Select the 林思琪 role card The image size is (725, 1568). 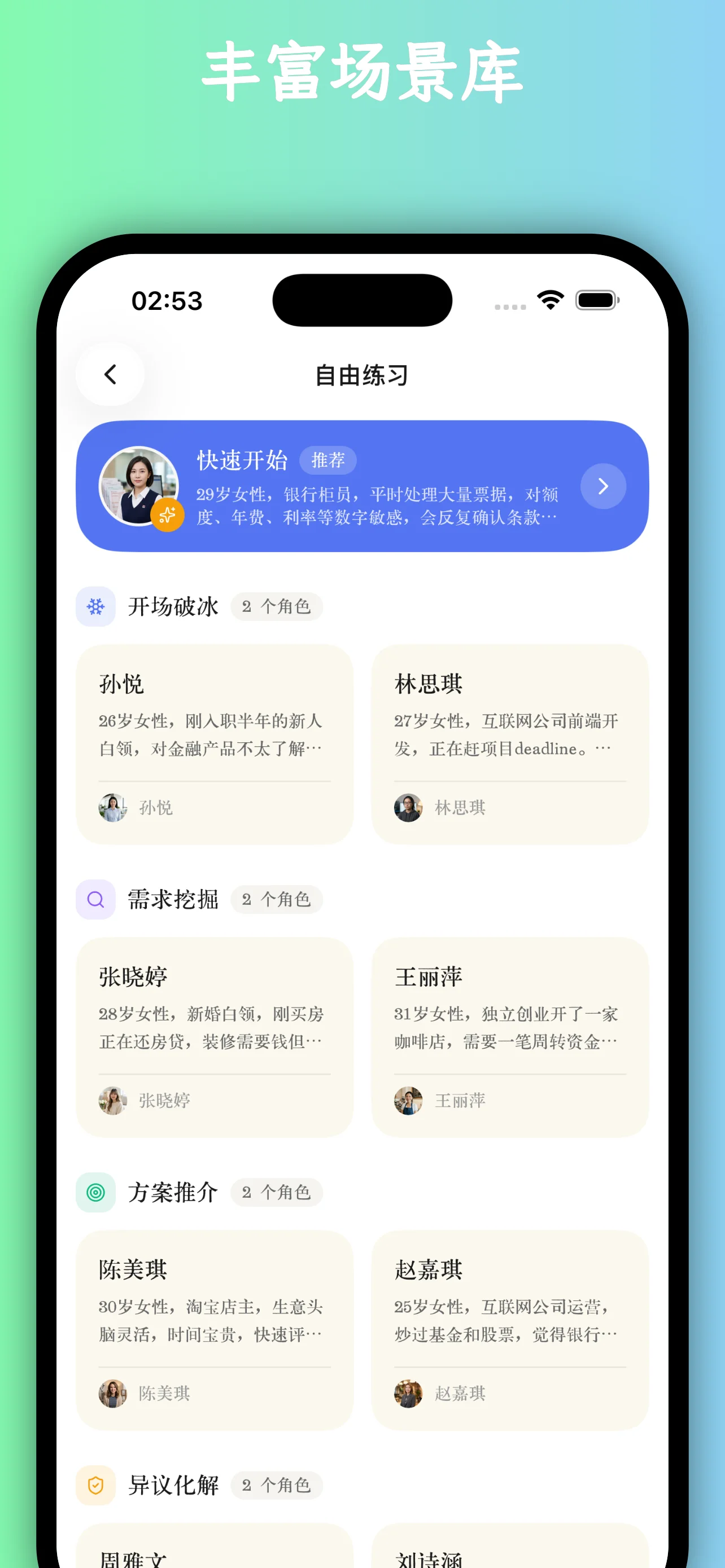510,746
